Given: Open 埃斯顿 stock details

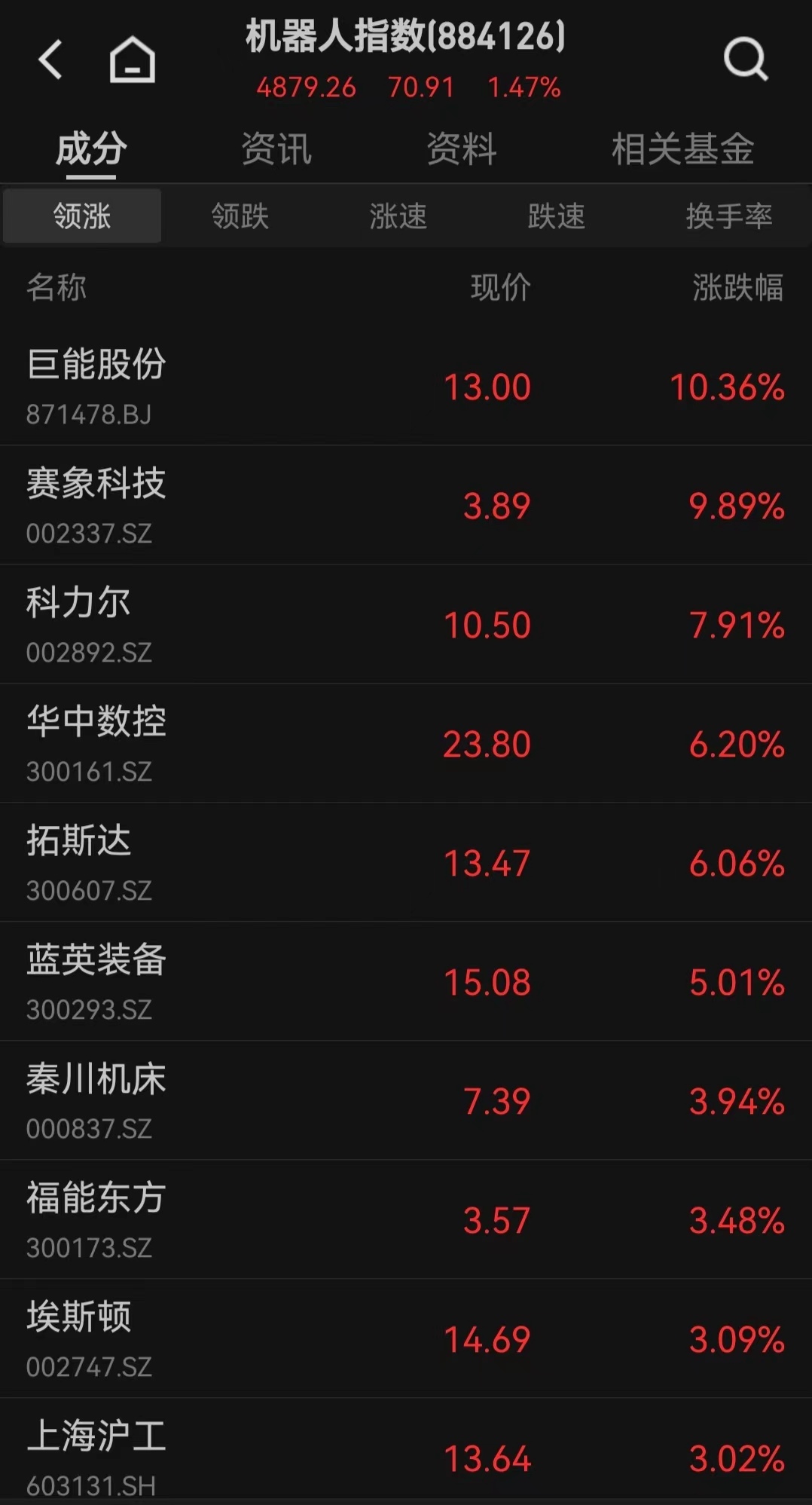Looking at the screenshot, I should (x=79, y=1338).
